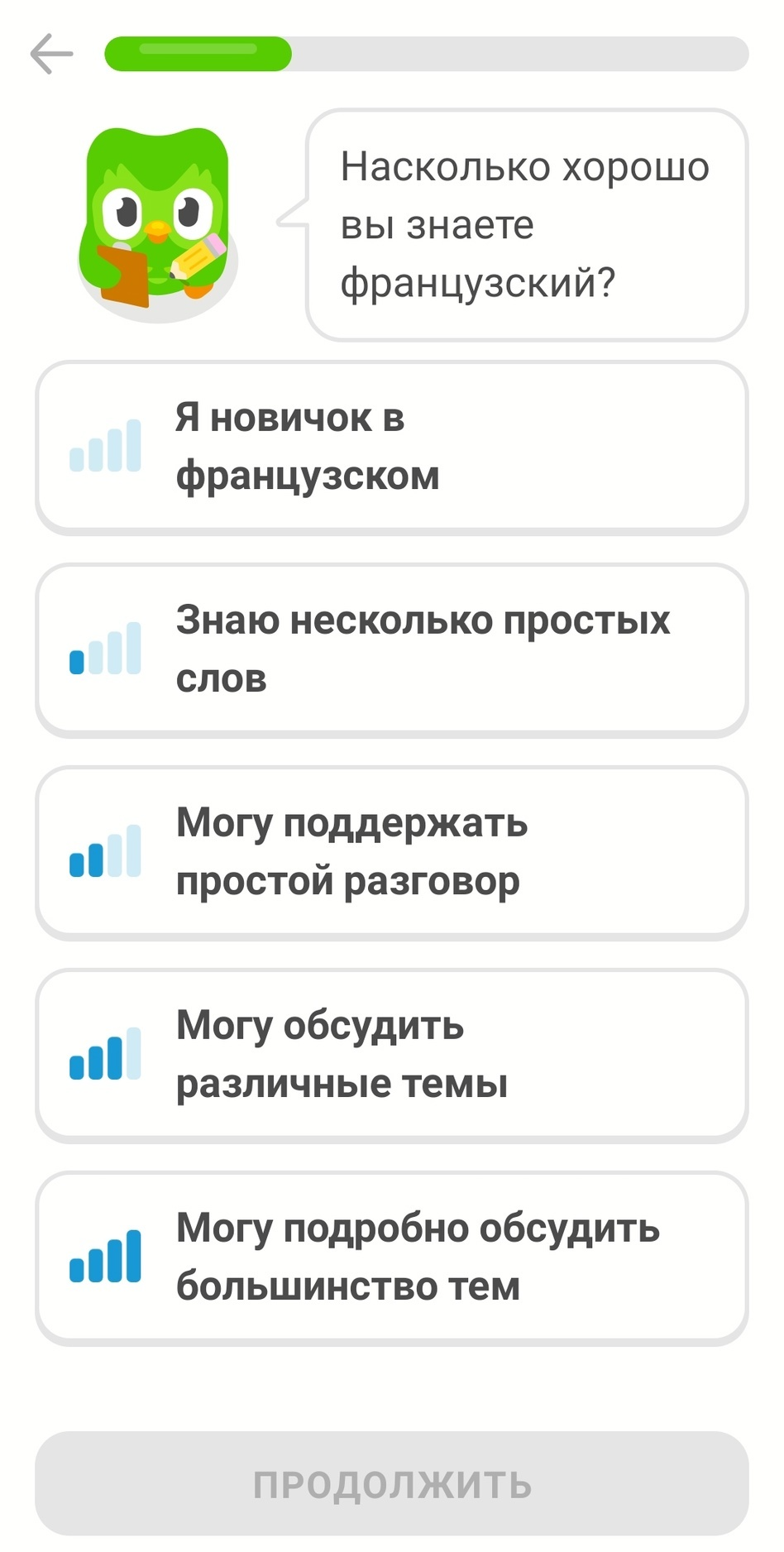Tap the ПРОДОЛЖИТЬ button

[x=392, y=1484]
